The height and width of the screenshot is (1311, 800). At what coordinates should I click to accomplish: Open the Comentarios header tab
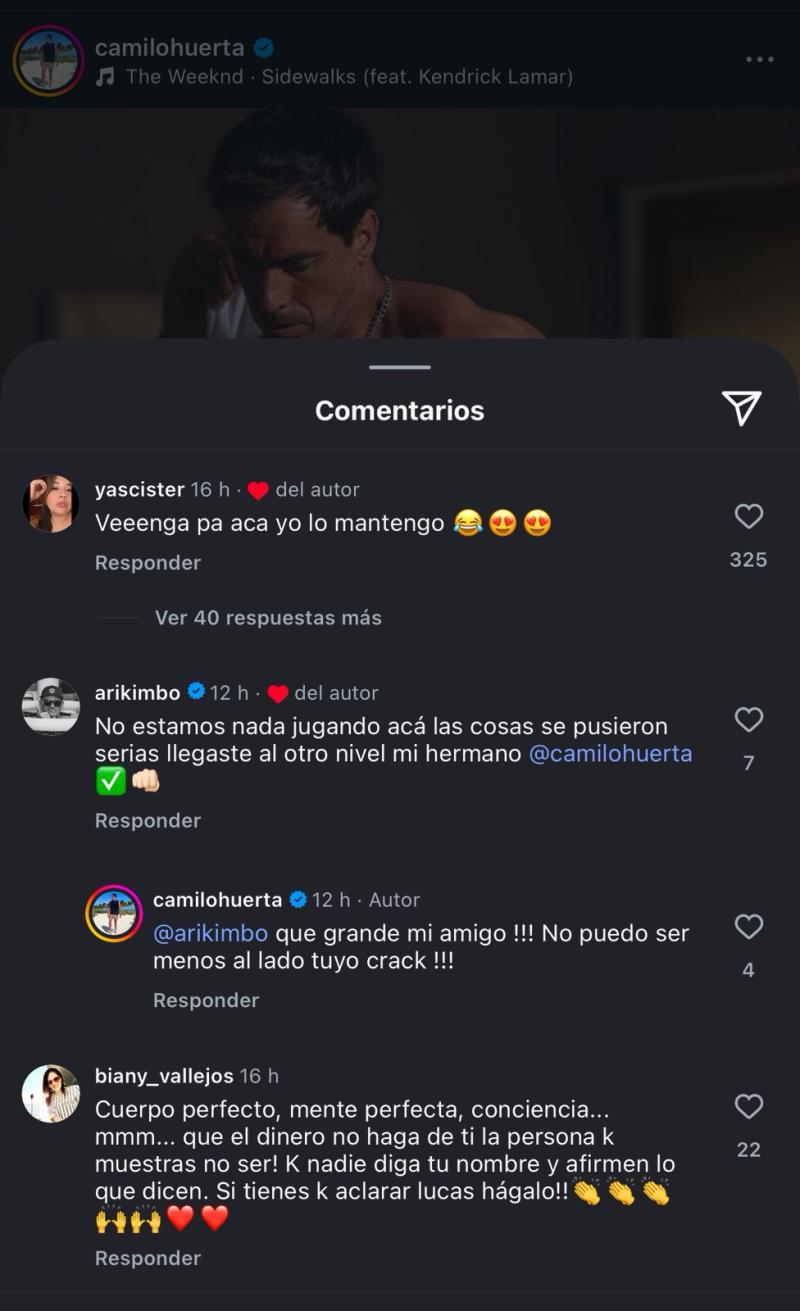tap(399, 410)
